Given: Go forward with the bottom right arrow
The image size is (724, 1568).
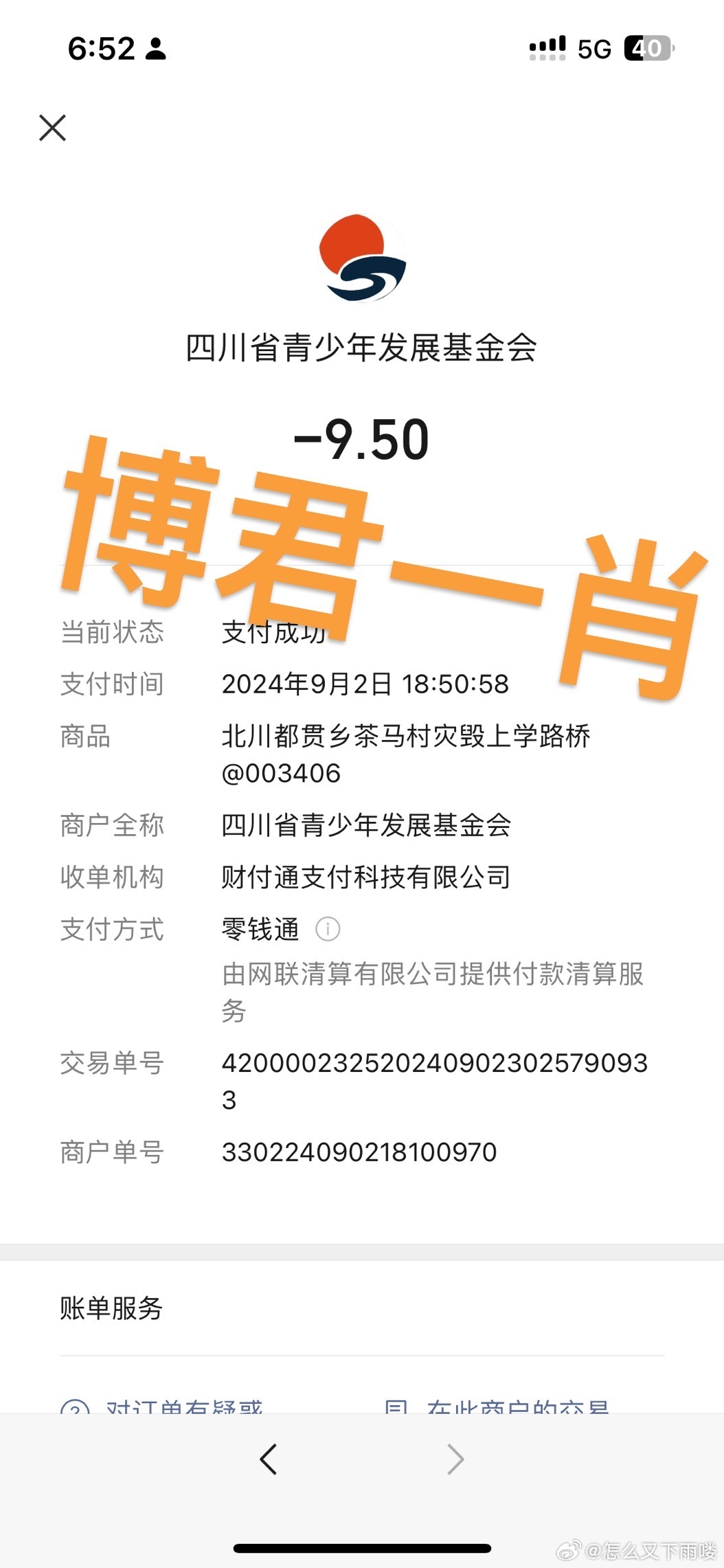Looking at the screenshot, I should click(455, 1459).
